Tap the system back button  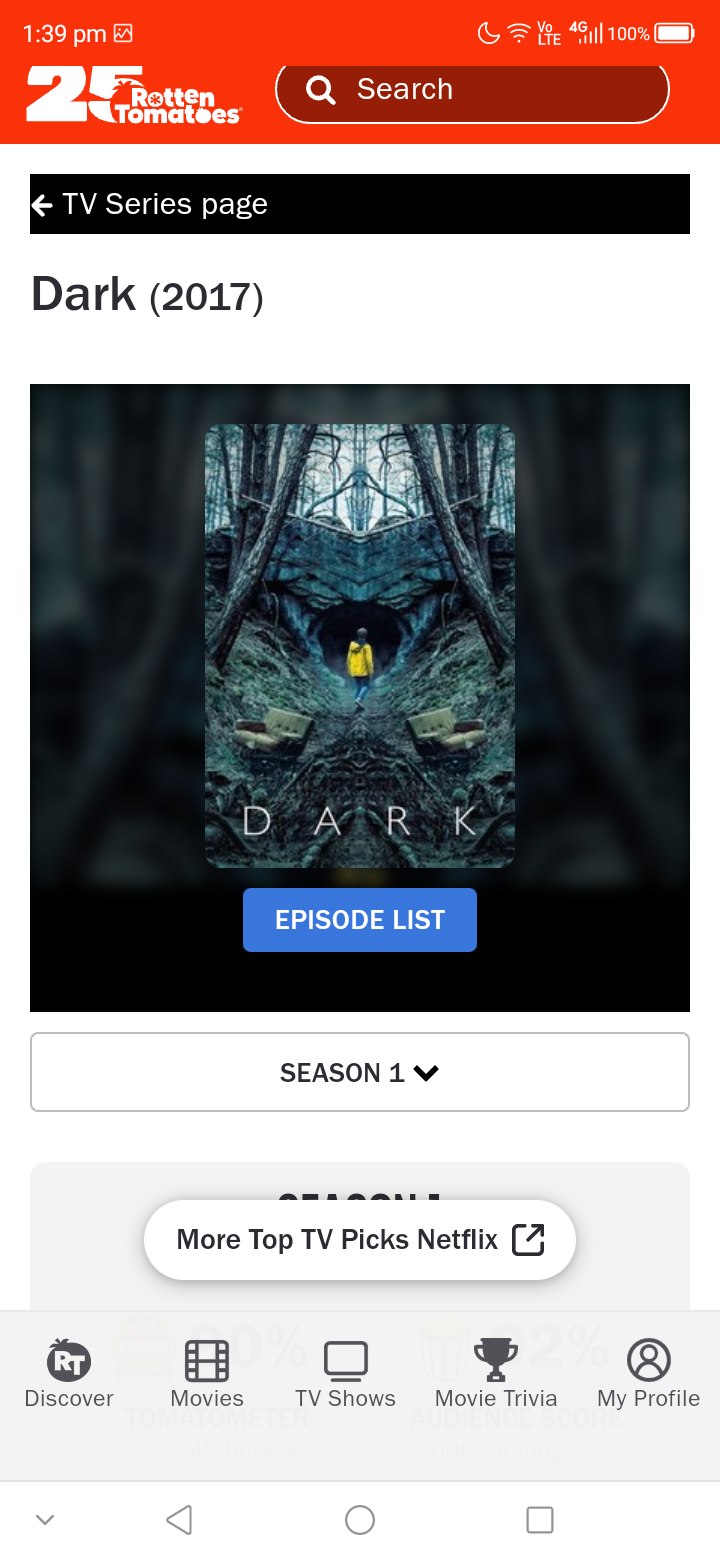179,1520
